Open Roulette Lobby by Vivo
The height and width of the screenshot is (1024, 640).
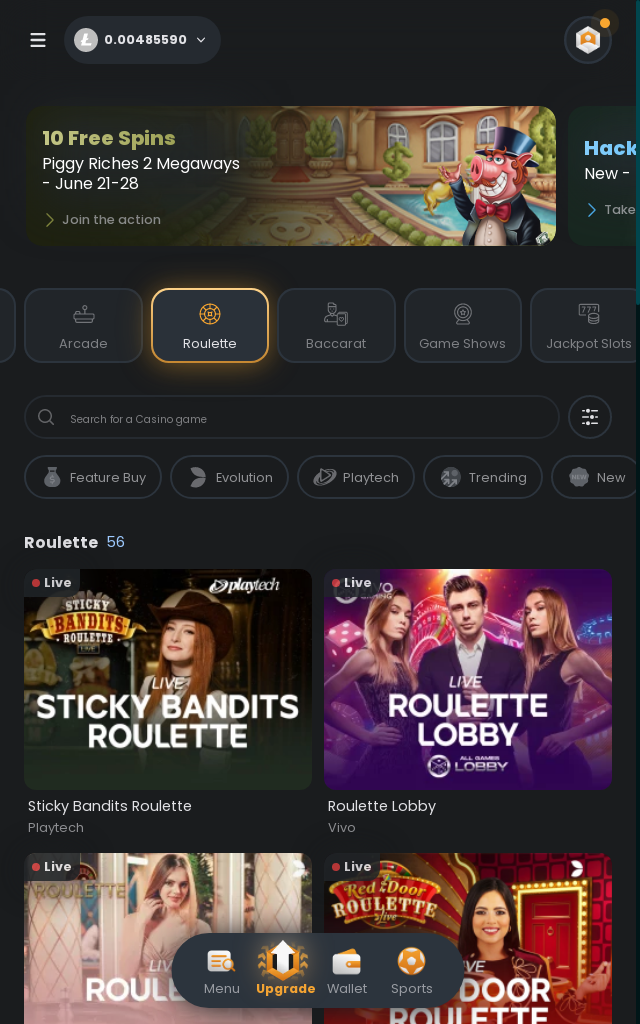click(x=468, y=680)
